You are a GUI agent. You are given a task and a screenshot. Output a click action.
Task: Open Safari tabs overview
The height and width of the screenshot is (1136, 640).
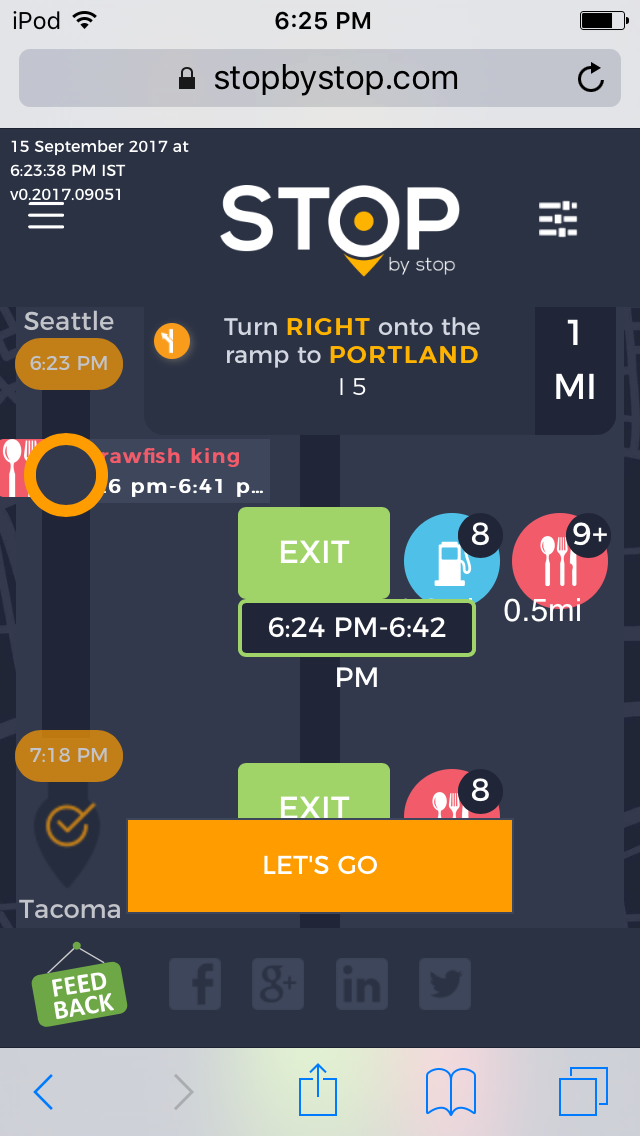coord(583,1092)
